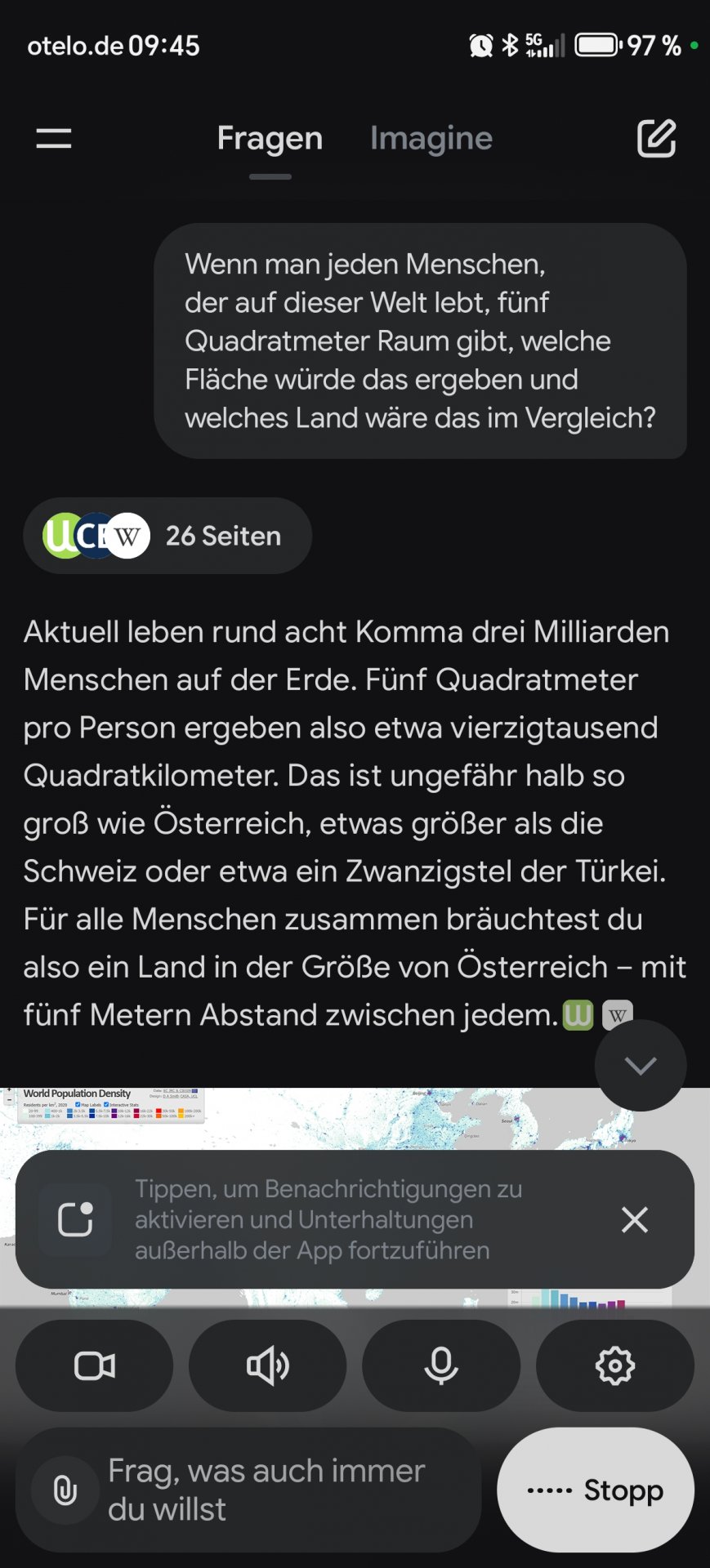Open voice mode settings gear

tap(614, 1365)
